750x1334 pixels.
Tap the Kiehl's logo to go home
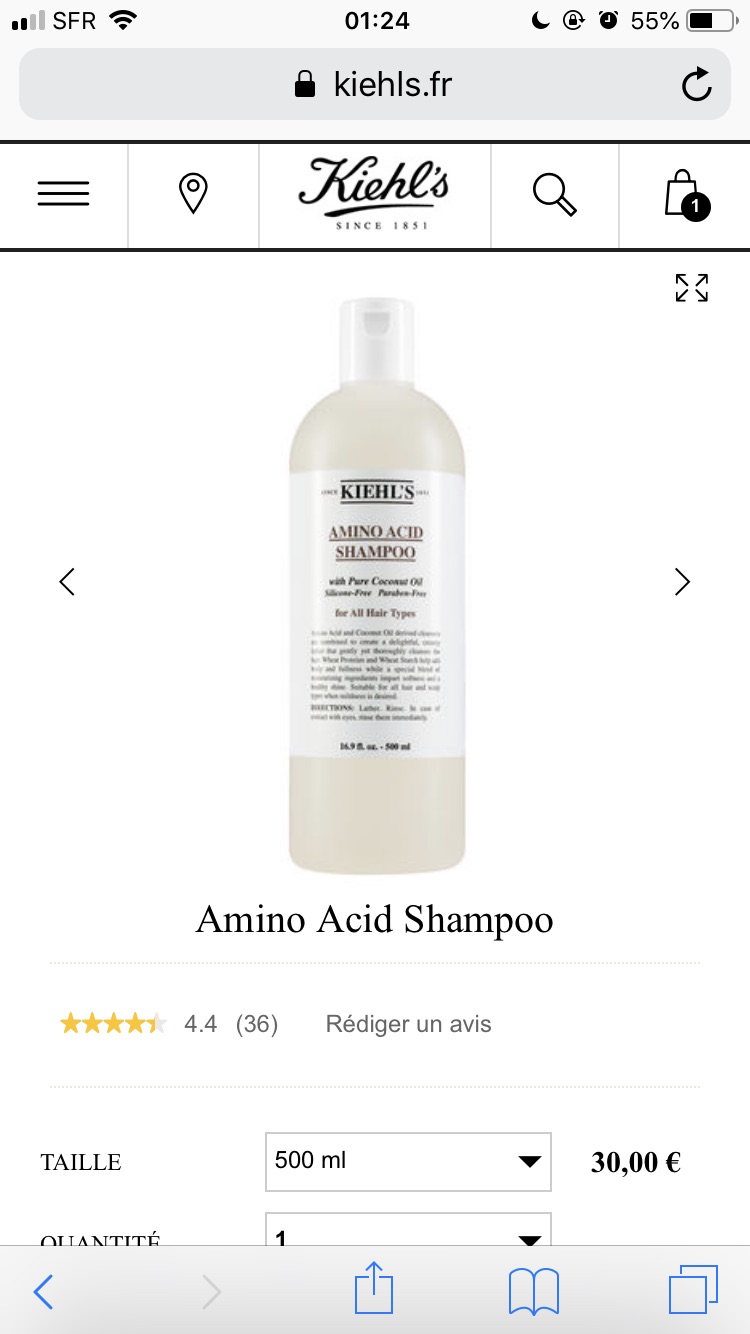(x=374, y=194)
